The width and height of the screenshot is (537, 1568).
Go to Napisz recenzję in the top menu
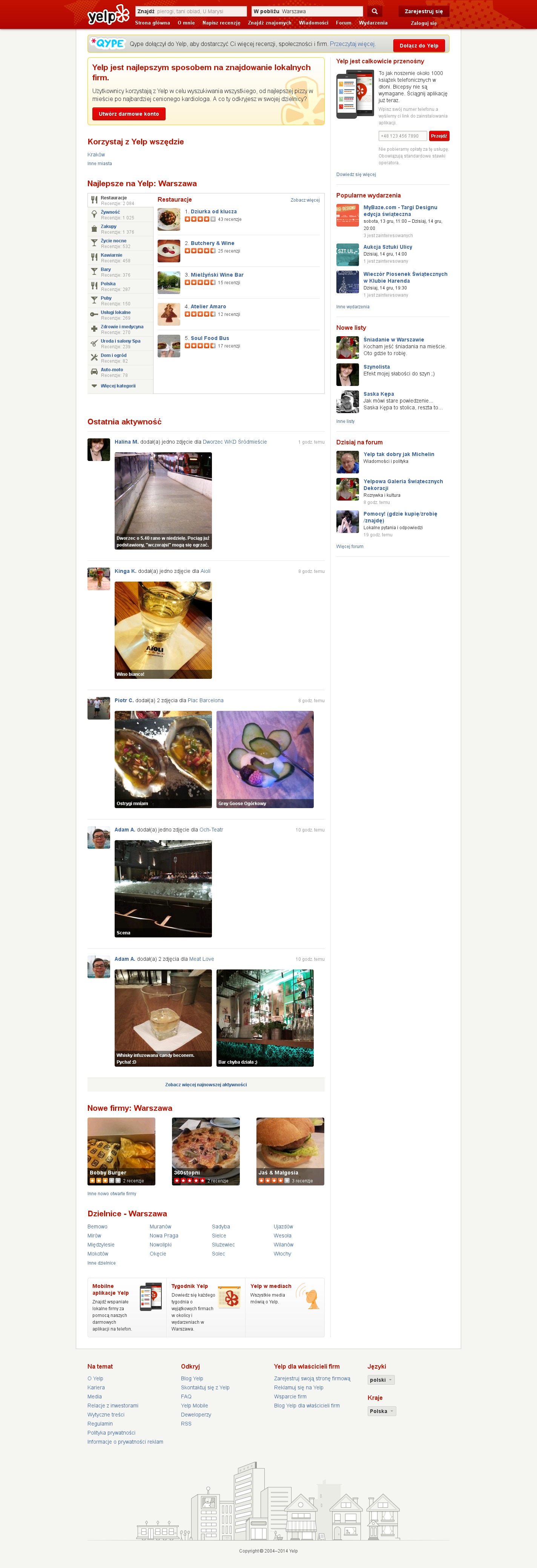pos(221,23)
